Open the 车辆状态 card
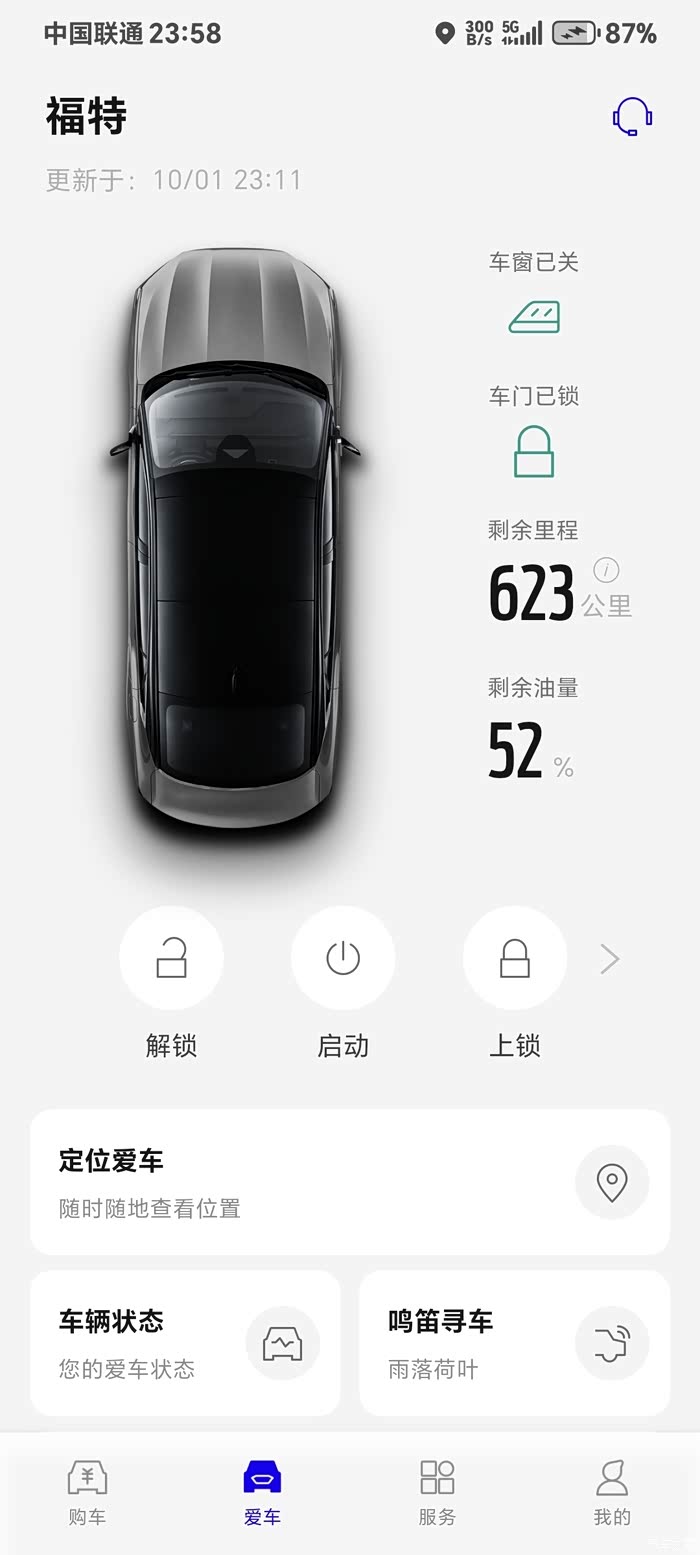This screenshot has height=1555, width=700. pos(185,1343)
